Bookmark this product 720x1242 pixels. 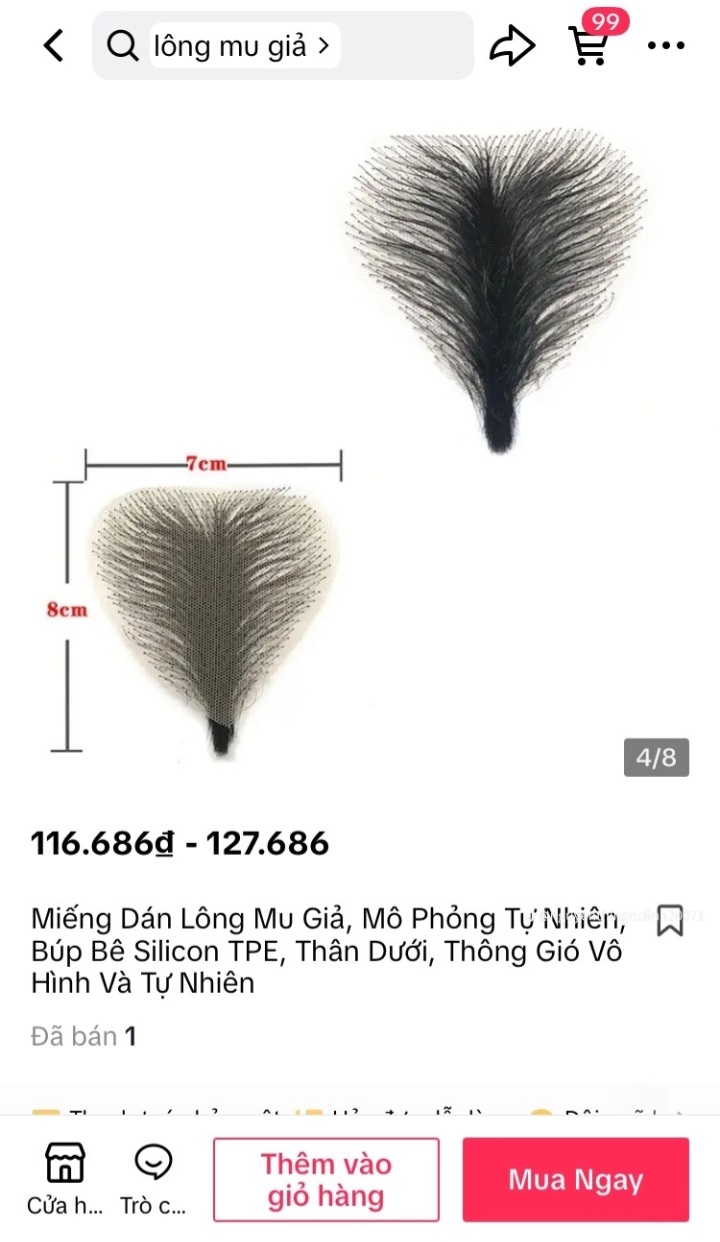pos(669,921)
